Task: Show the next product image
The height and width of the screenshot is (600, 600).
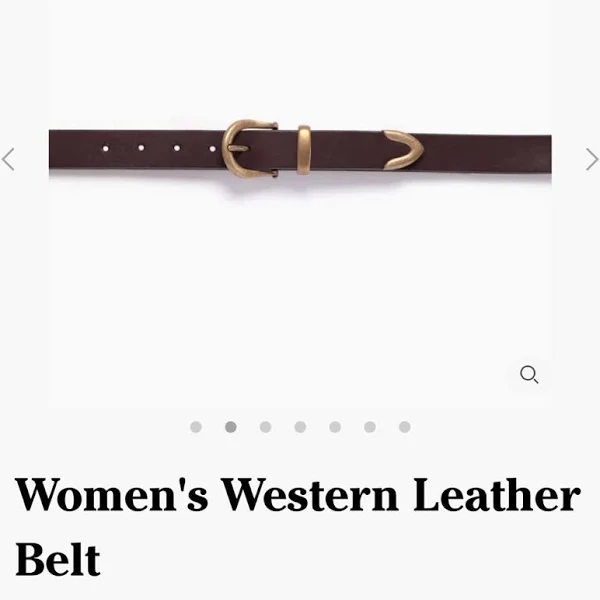Action: pyautogui.click(x=591, y=159)
